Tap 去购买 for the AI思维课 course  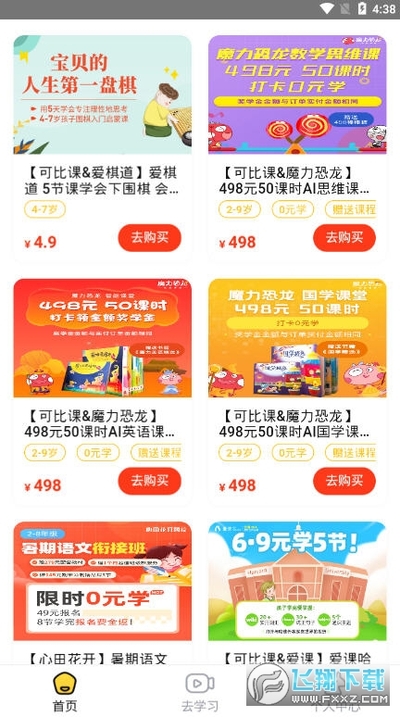point(344,238)
